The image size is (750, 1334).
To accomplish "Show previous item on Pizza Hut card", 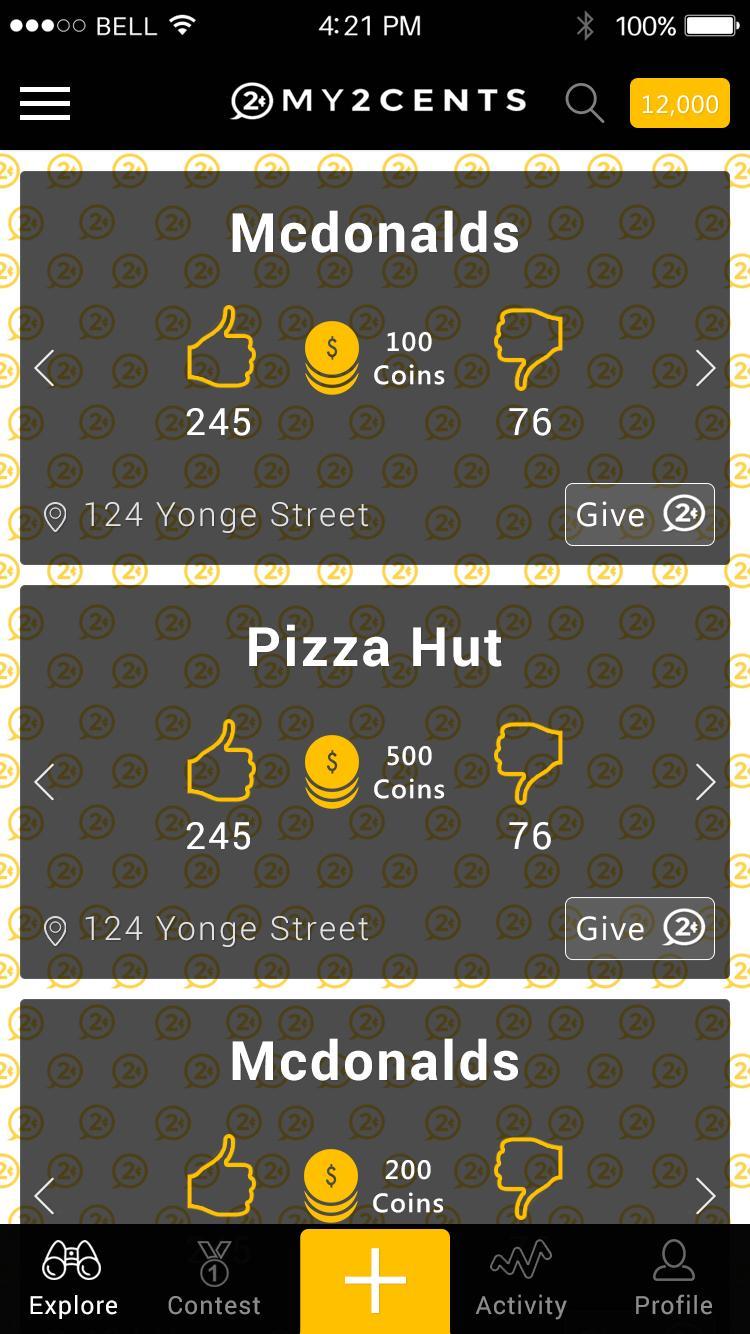I will point(44,782).
